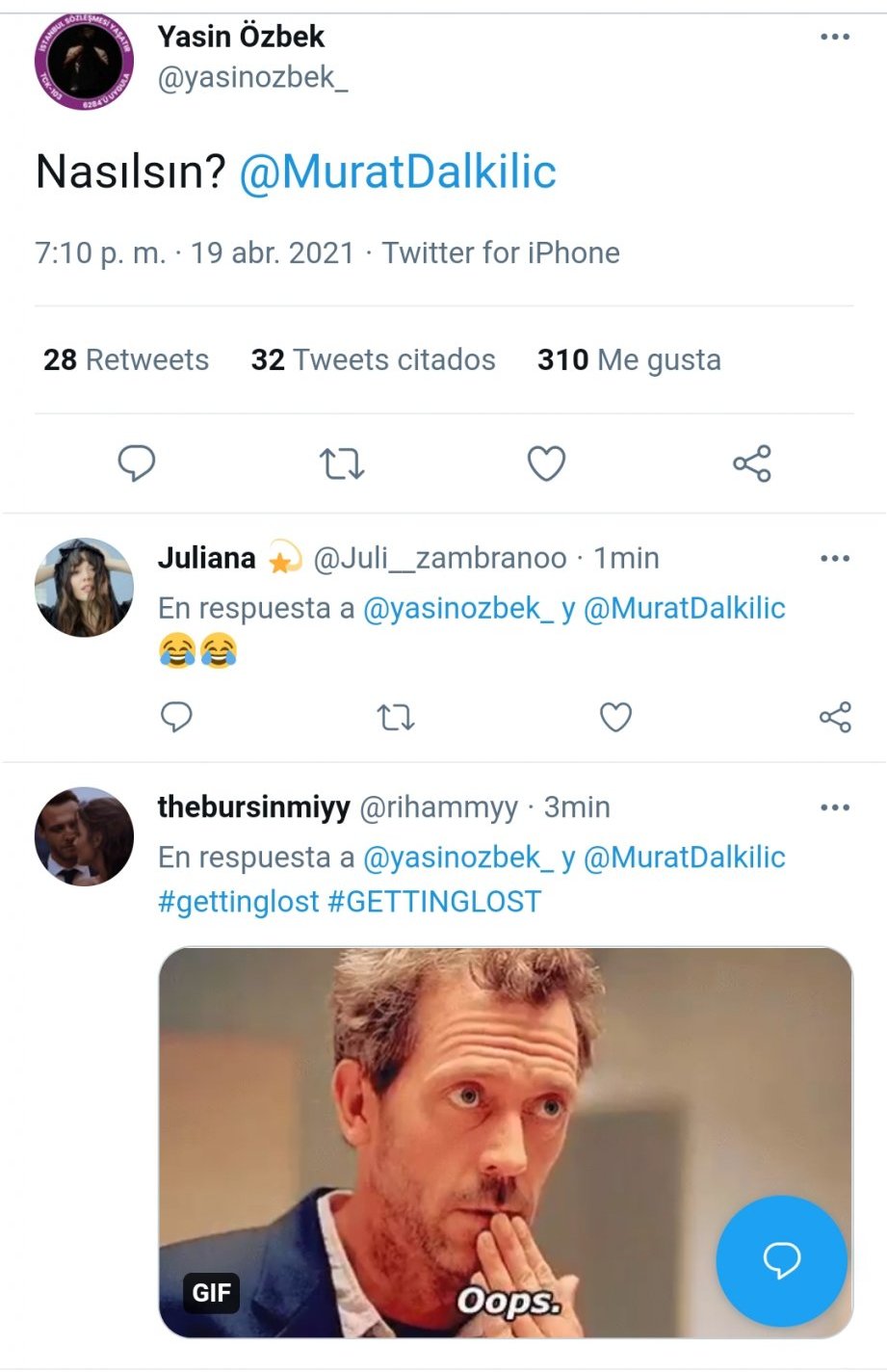Screen dimensions: 887x1372
Task: Open Yasin Özbek's profile picture
Action: pyautogui.click(x=84, y=62)
